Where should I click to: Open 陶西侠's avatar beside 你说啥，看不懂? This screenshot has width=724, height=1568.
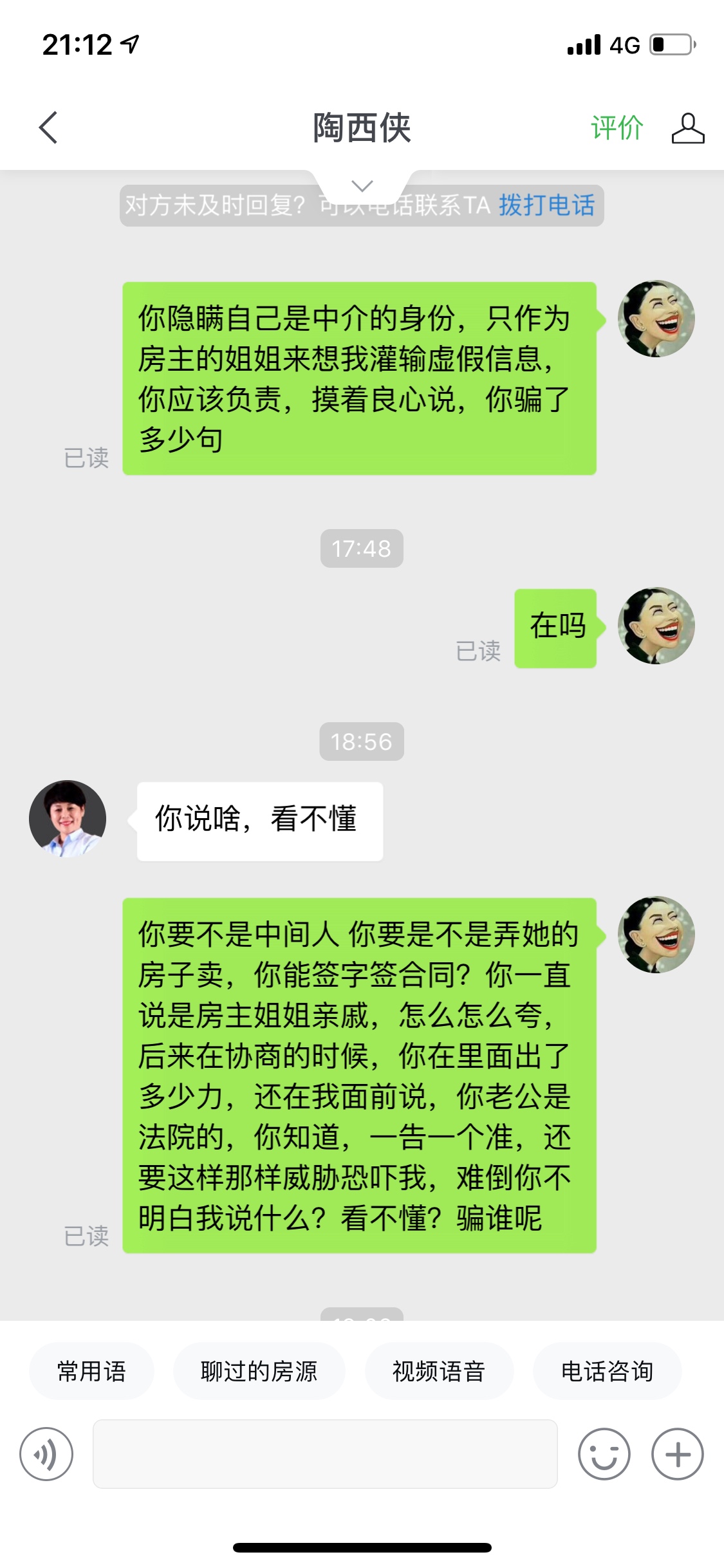pos(68,819)
